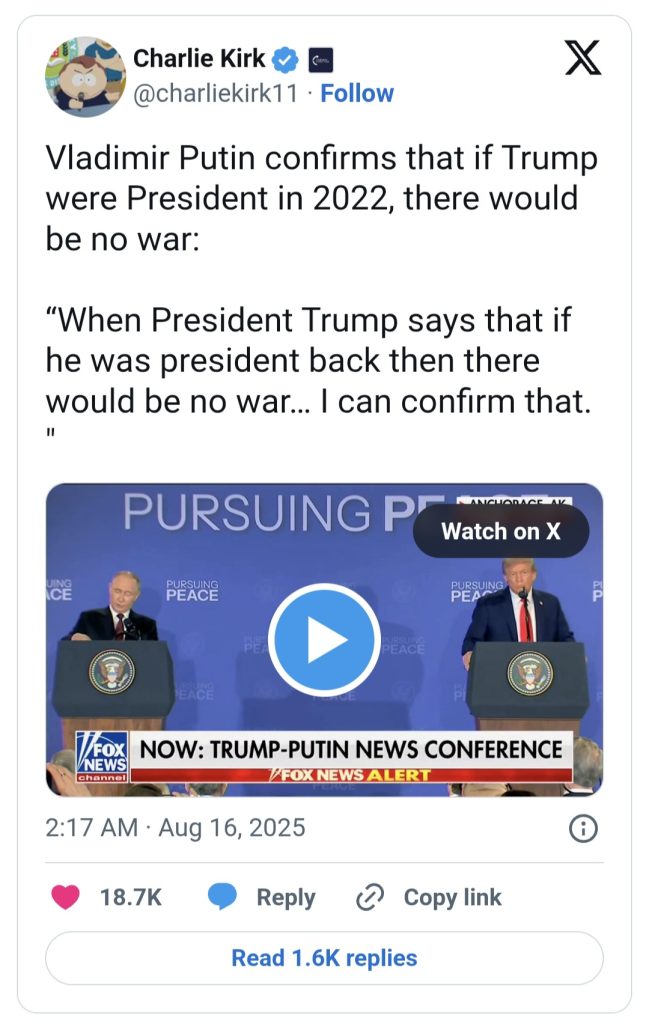Open the Charlie Kirk display name link

click(x=200, y=59)
